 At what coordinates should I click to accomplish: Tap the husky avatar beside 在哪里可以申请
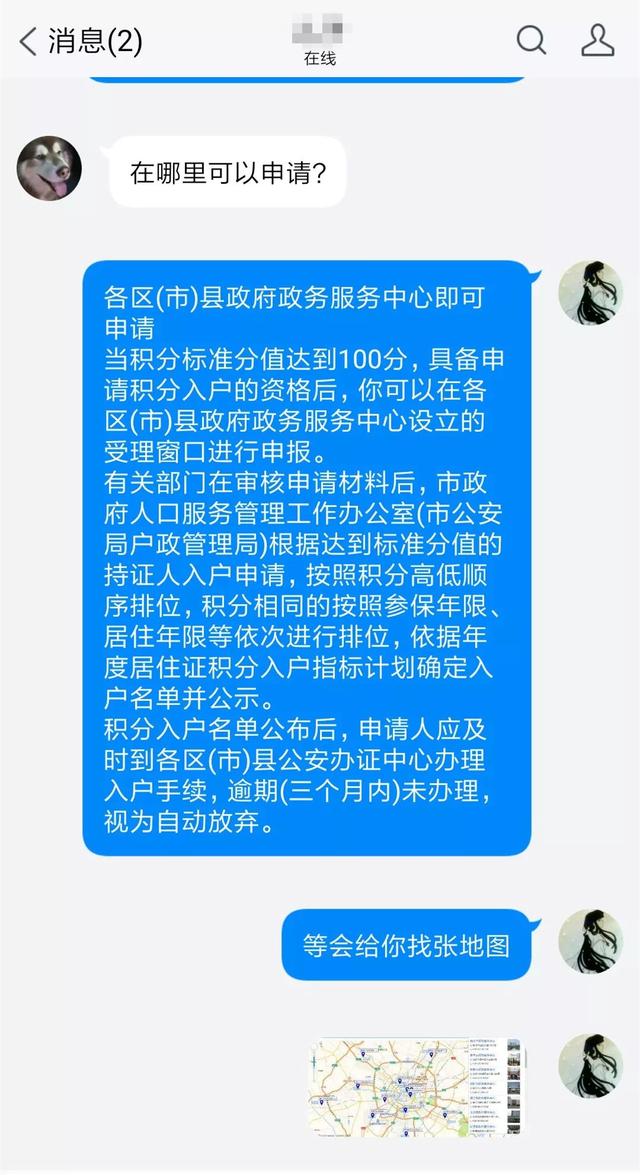point(49,168)
